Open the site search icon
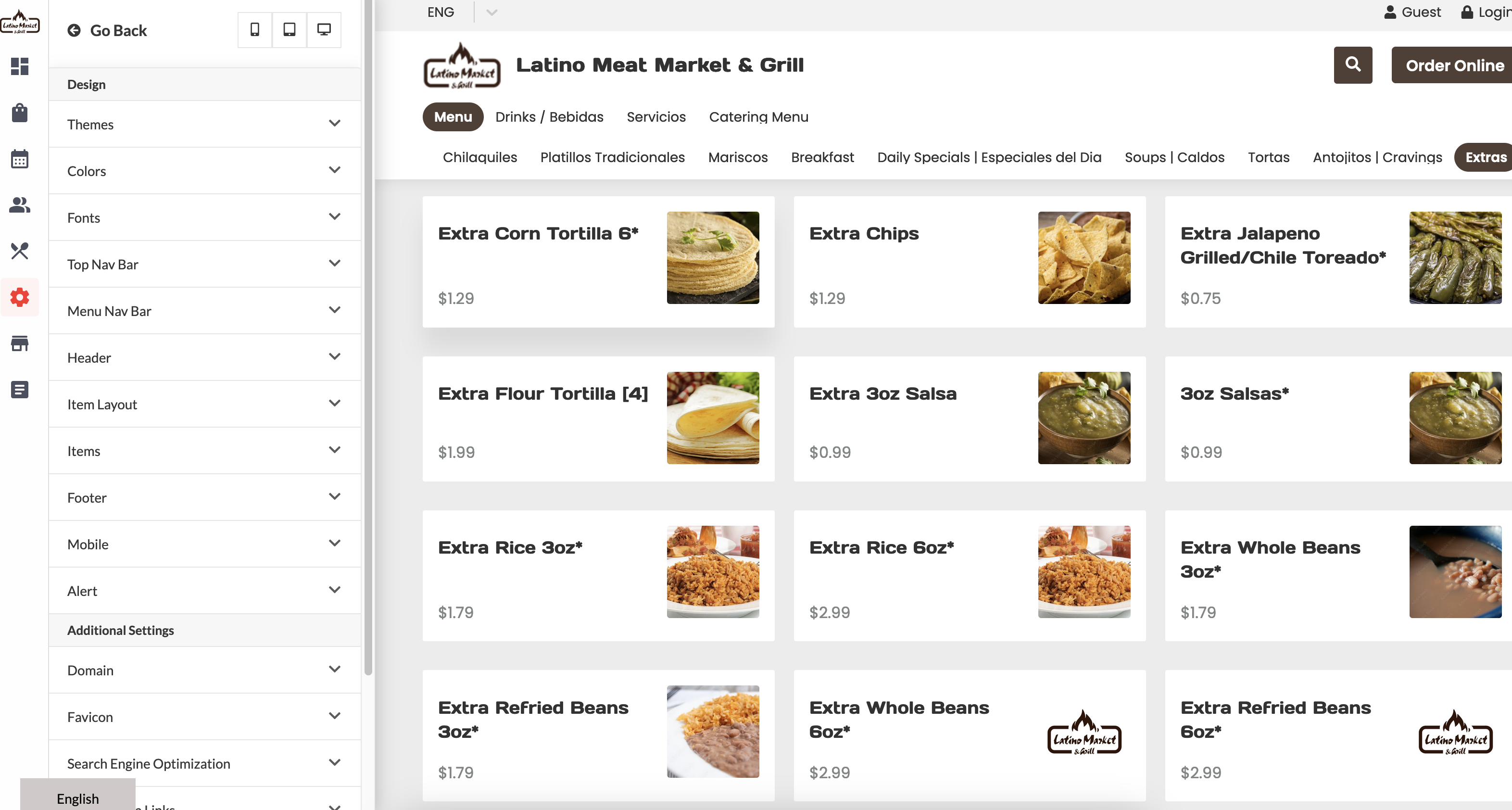1512x810 pixels. click(1352, 64)
